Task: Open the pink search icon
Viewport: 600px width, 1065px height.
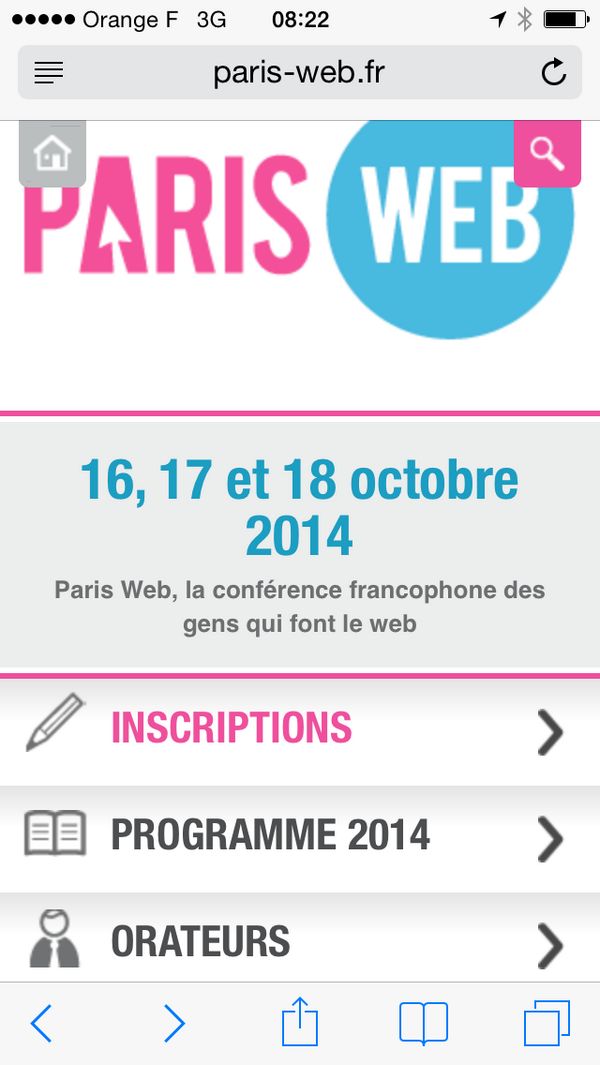Action: [x=547, y=154]
